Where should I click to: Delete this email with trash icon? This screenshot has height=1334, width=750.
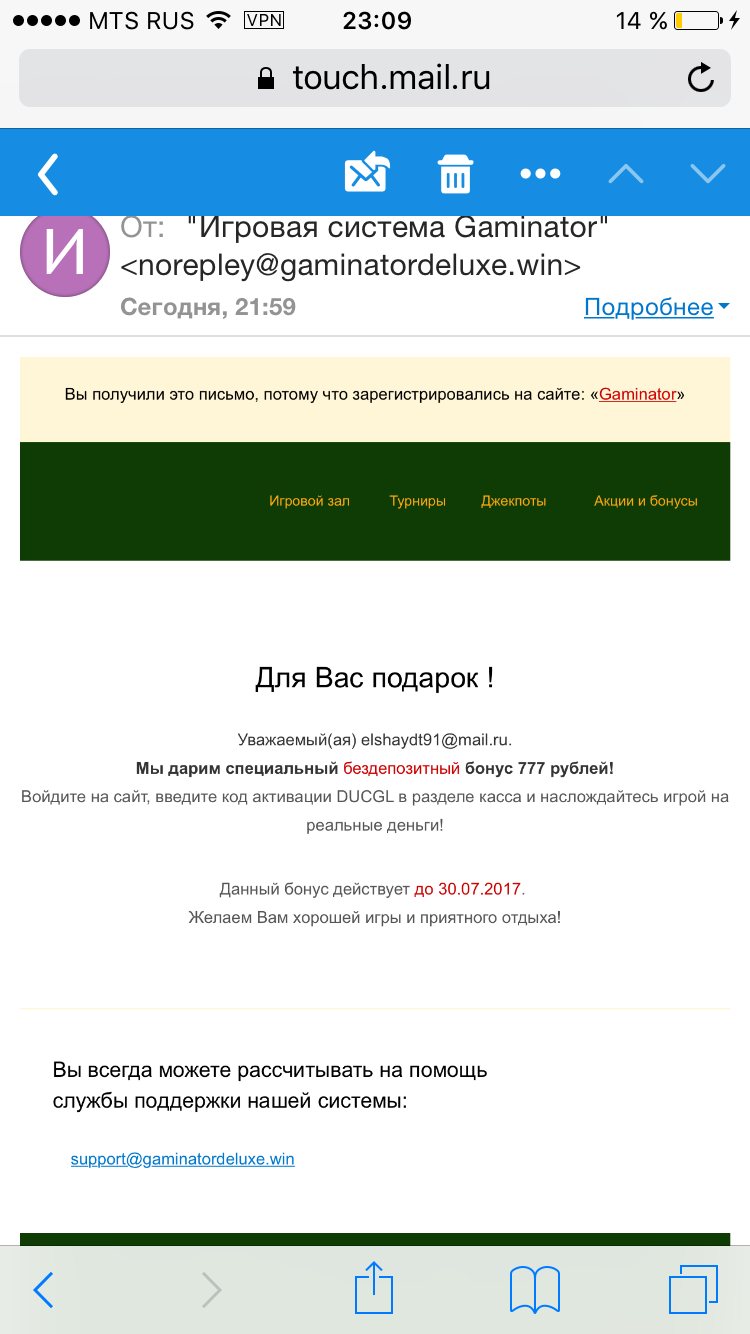455,174
